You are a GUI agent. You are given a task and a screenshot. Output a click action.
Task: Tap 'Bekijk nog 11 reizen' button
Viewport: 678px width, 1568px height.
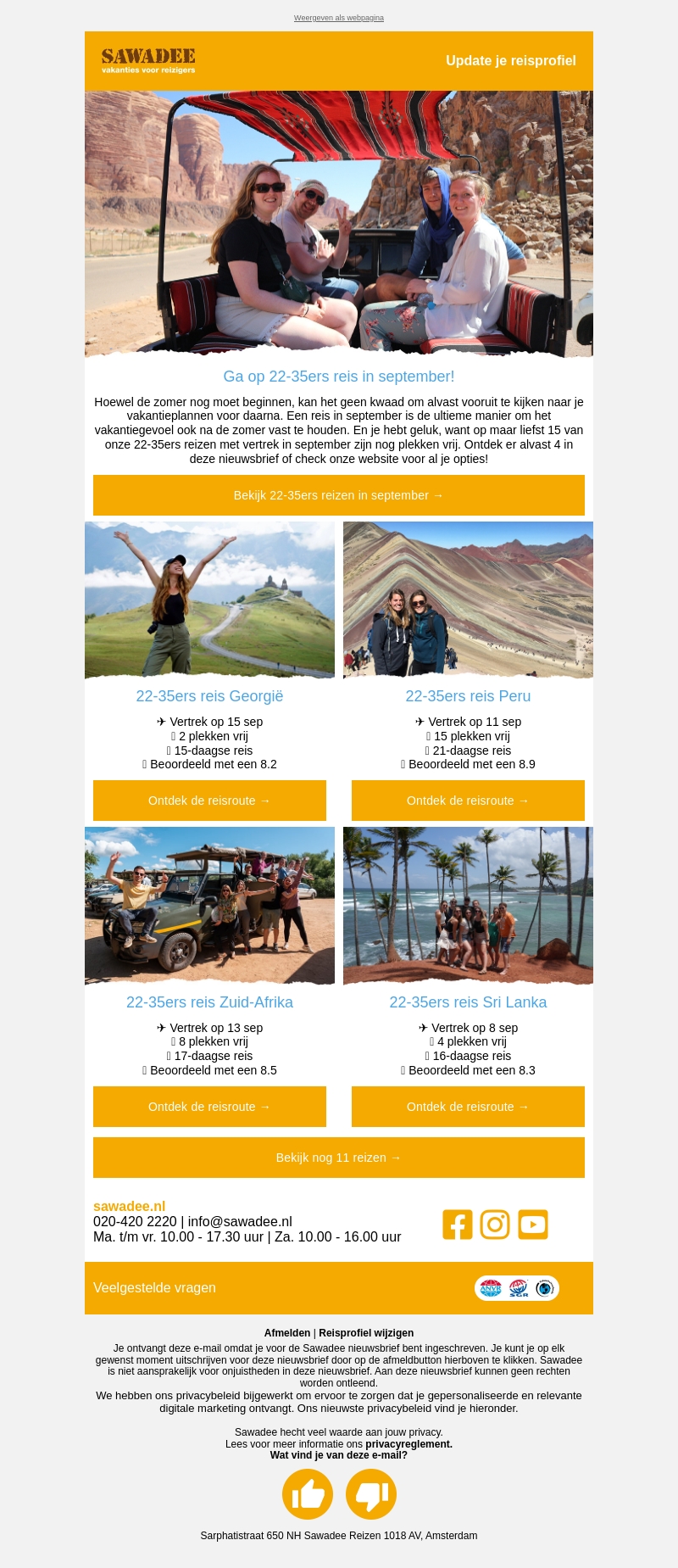[x=339, y=1158]
